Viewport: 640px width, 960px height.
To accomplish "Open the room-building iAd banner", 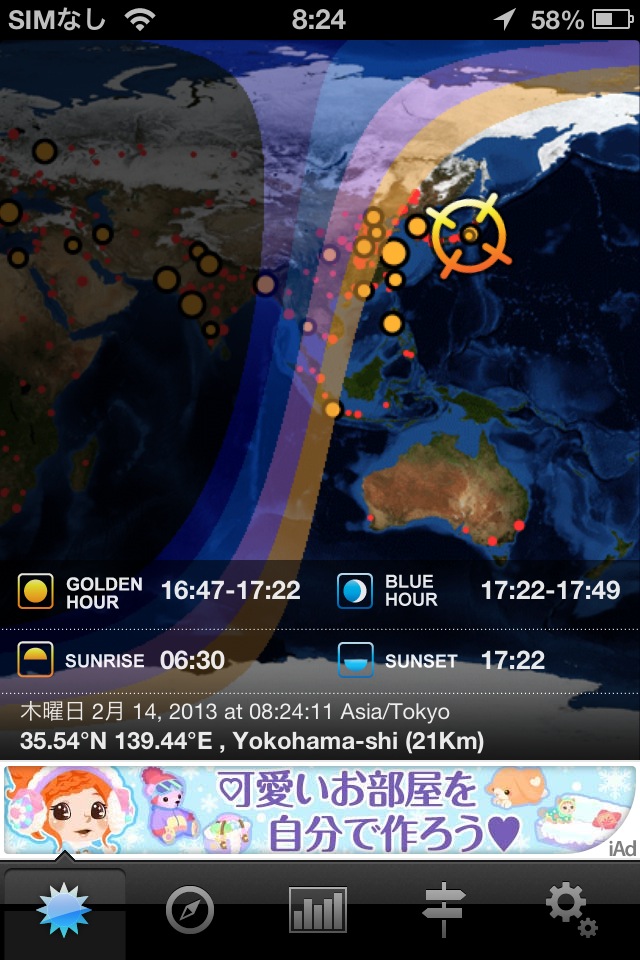I will coord(320,810).
